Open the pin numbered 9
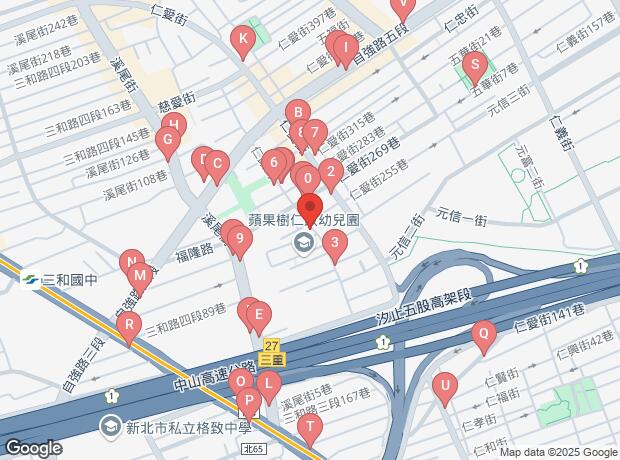Screen dimensions: 620x460 tap(238, 238)
